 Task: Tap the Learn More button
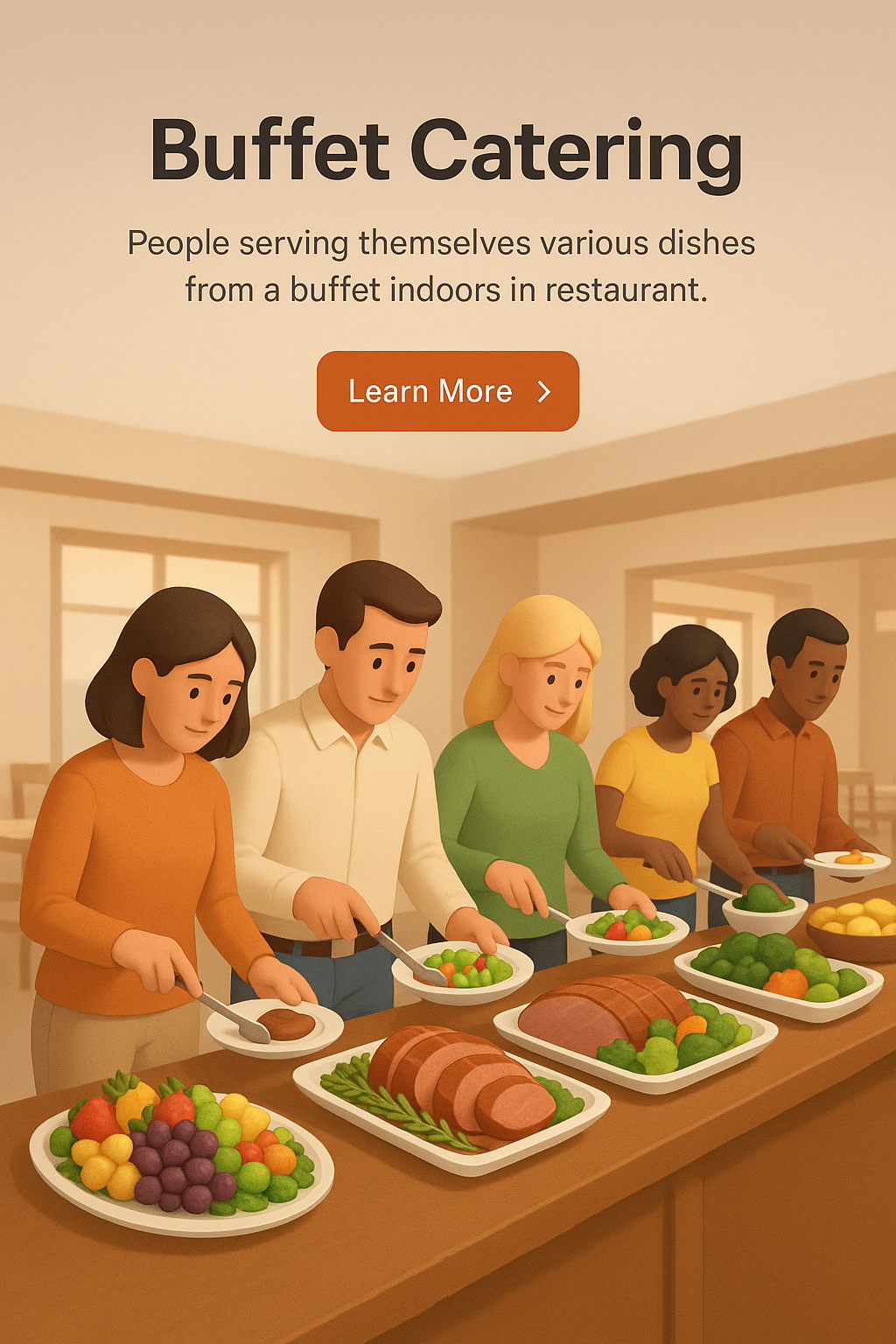(447, 391)
